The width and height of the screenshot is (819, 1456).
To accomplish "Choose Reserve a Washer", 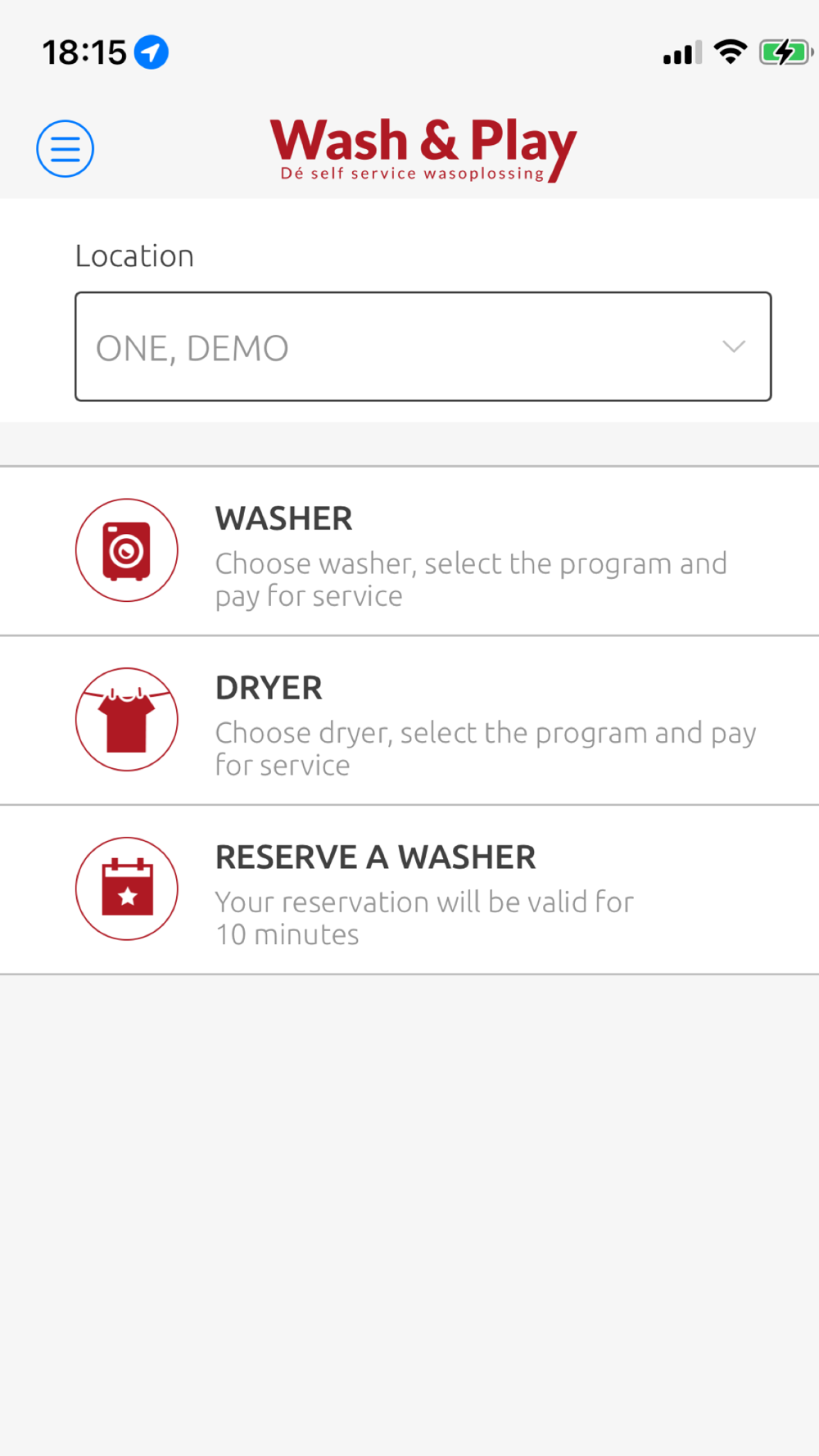I will 409,890.
